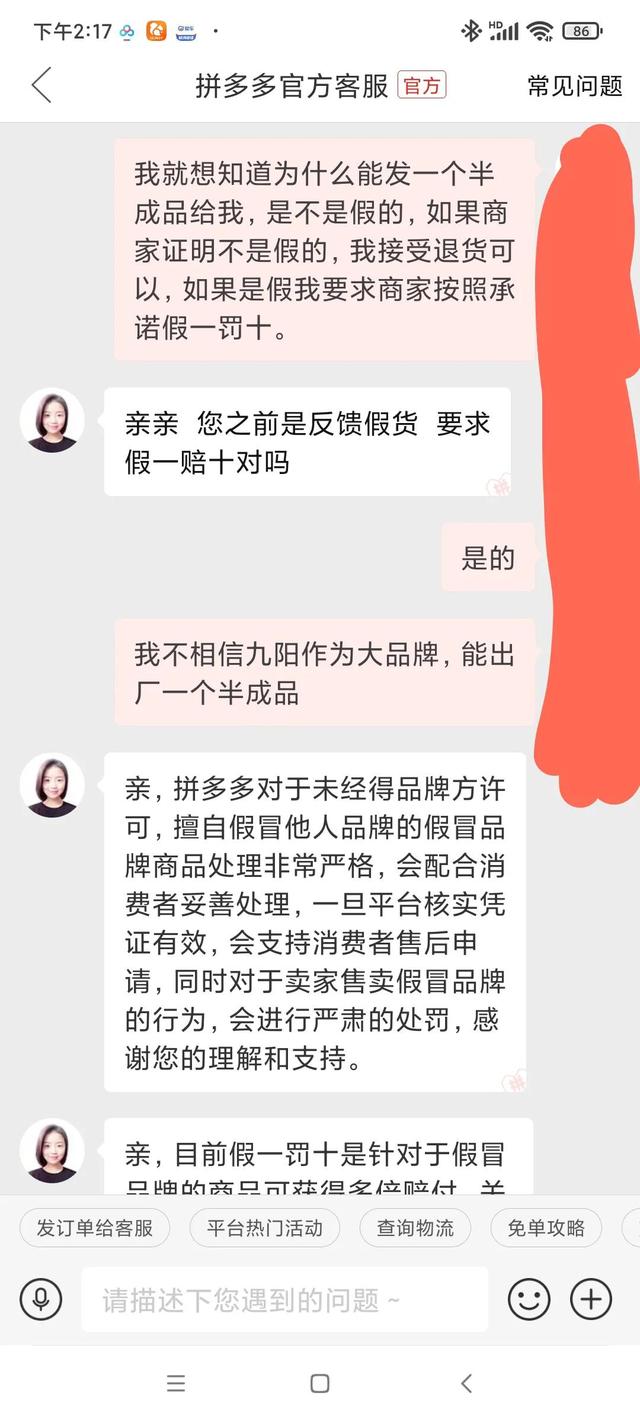Open the emoji picker
This screenshot has width=640, height=1422.
click(x=529, y=1299)
